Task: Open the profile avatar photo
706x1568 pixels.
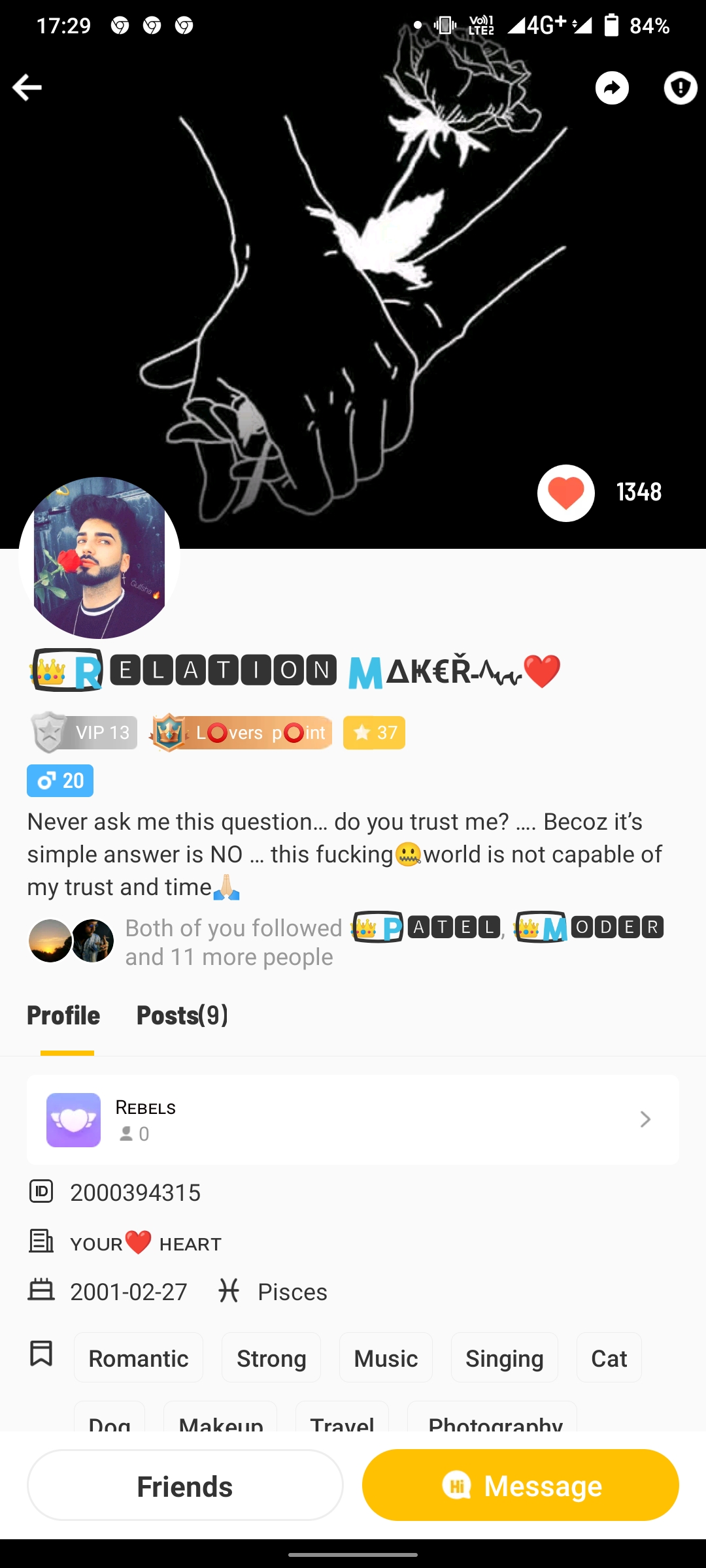Action: pos(99,557)
